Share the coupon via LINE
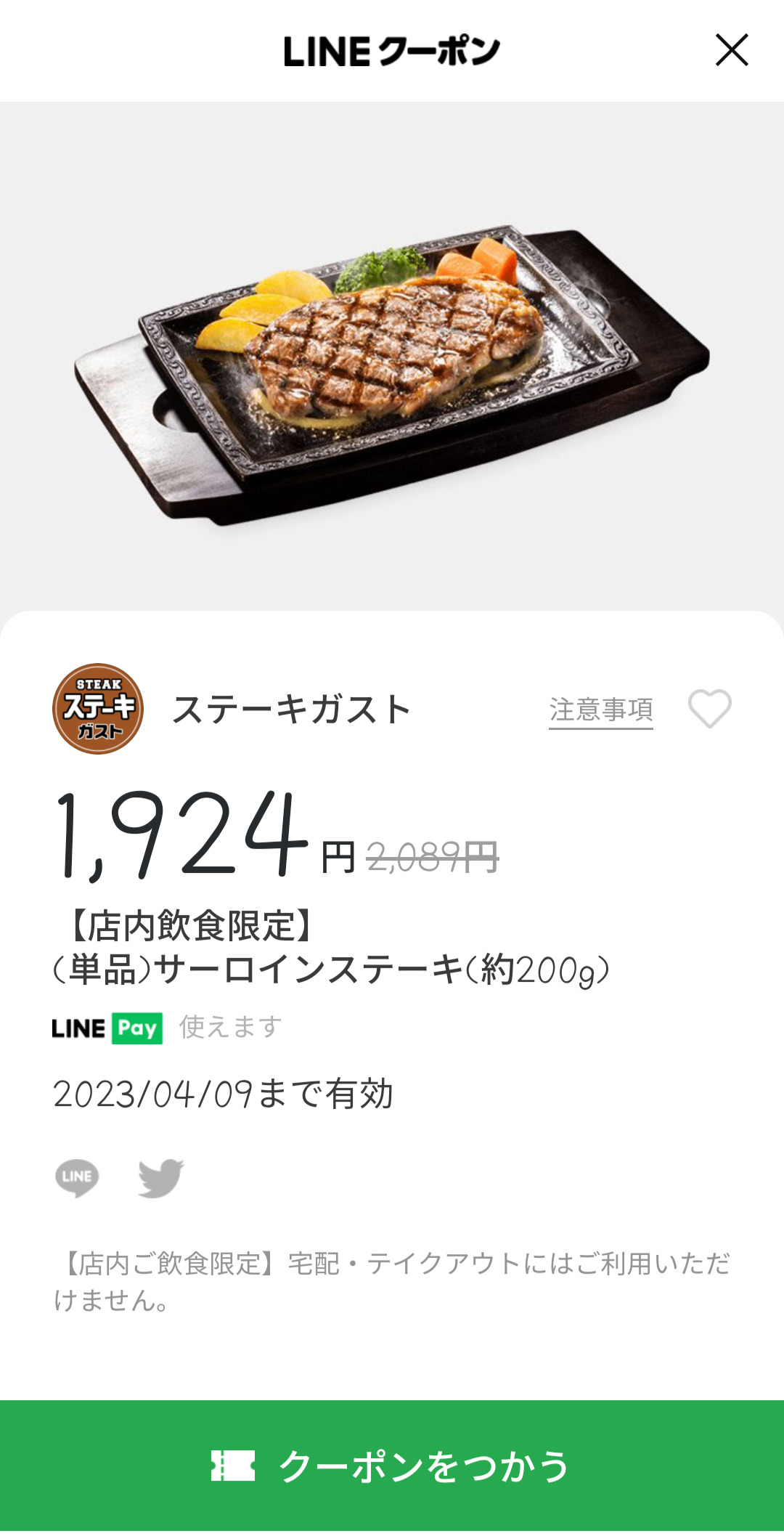784x1536 pixels. click(x=77, y=1177)
